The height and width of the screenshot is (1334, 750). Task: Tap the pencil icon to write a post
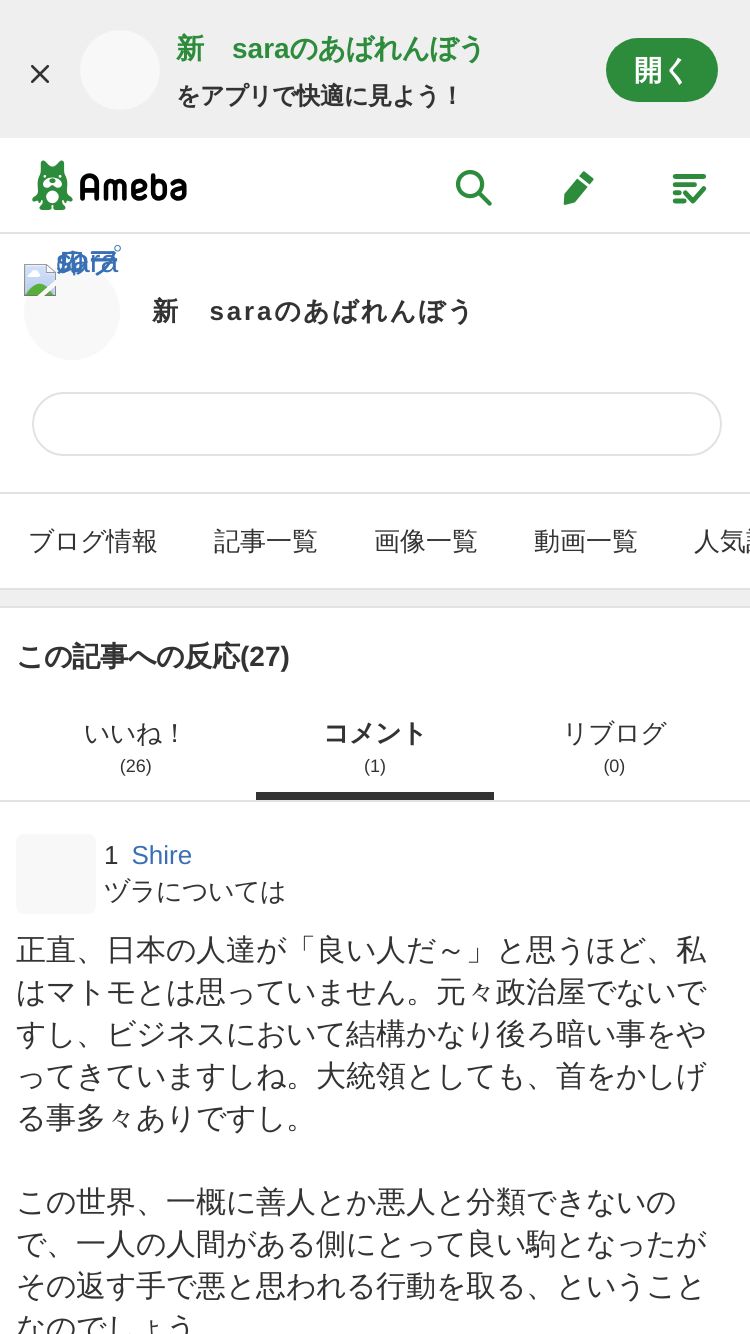578,187
